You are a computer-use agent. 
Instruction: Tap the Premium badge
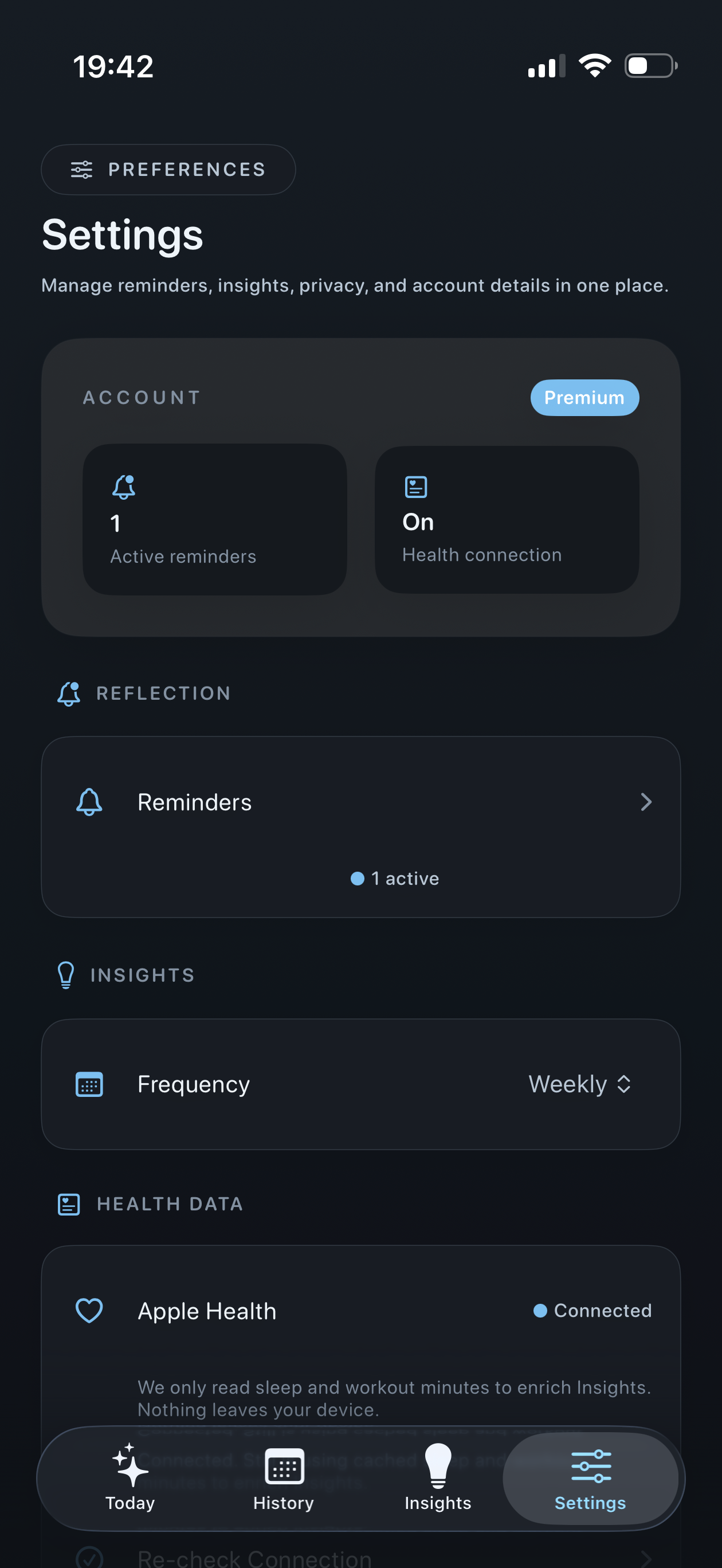click(x=584, y=398)
